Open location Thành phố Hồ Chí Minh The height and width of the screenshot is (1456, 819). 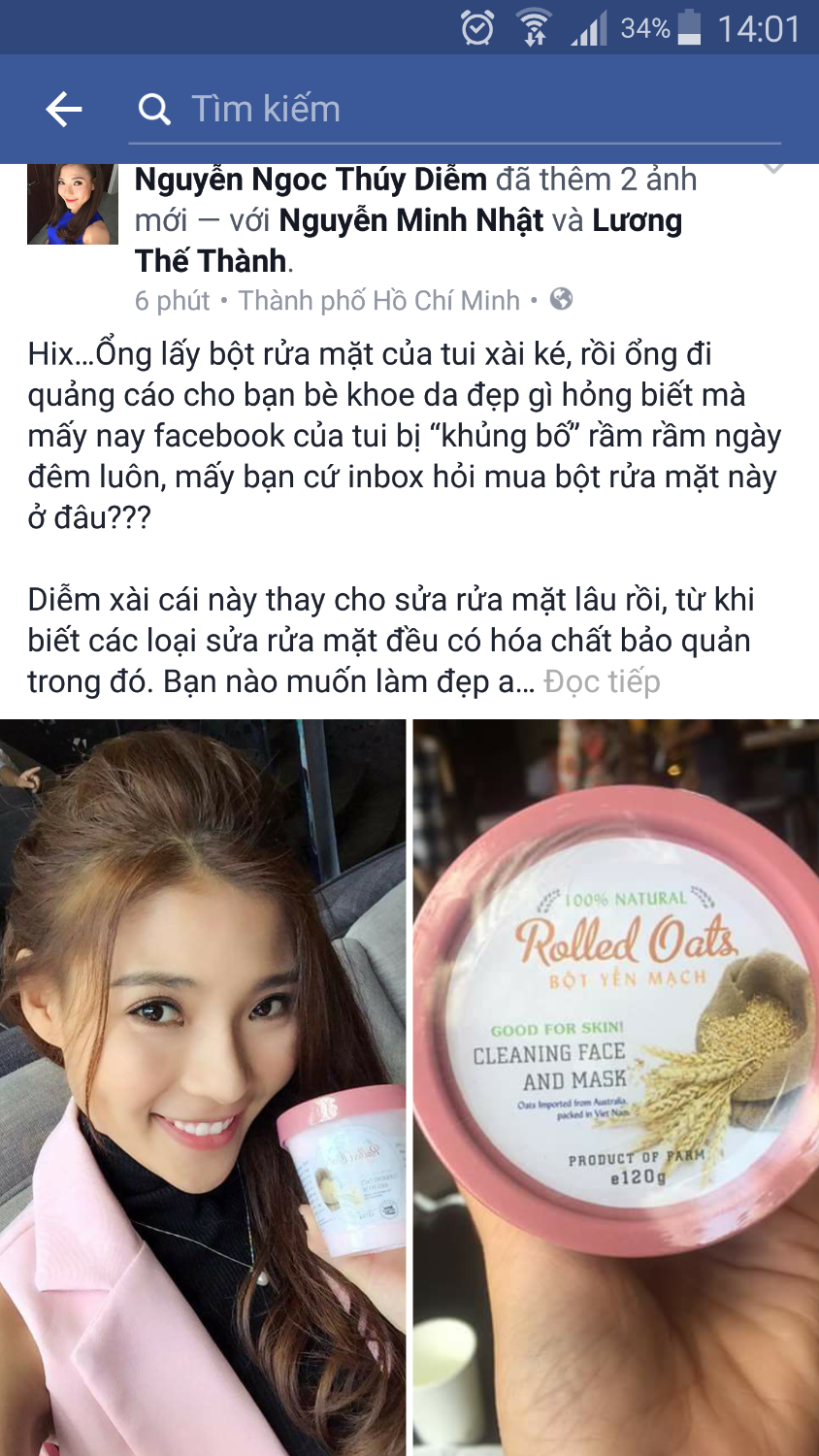pyautogui.click(x=379, y=301)
